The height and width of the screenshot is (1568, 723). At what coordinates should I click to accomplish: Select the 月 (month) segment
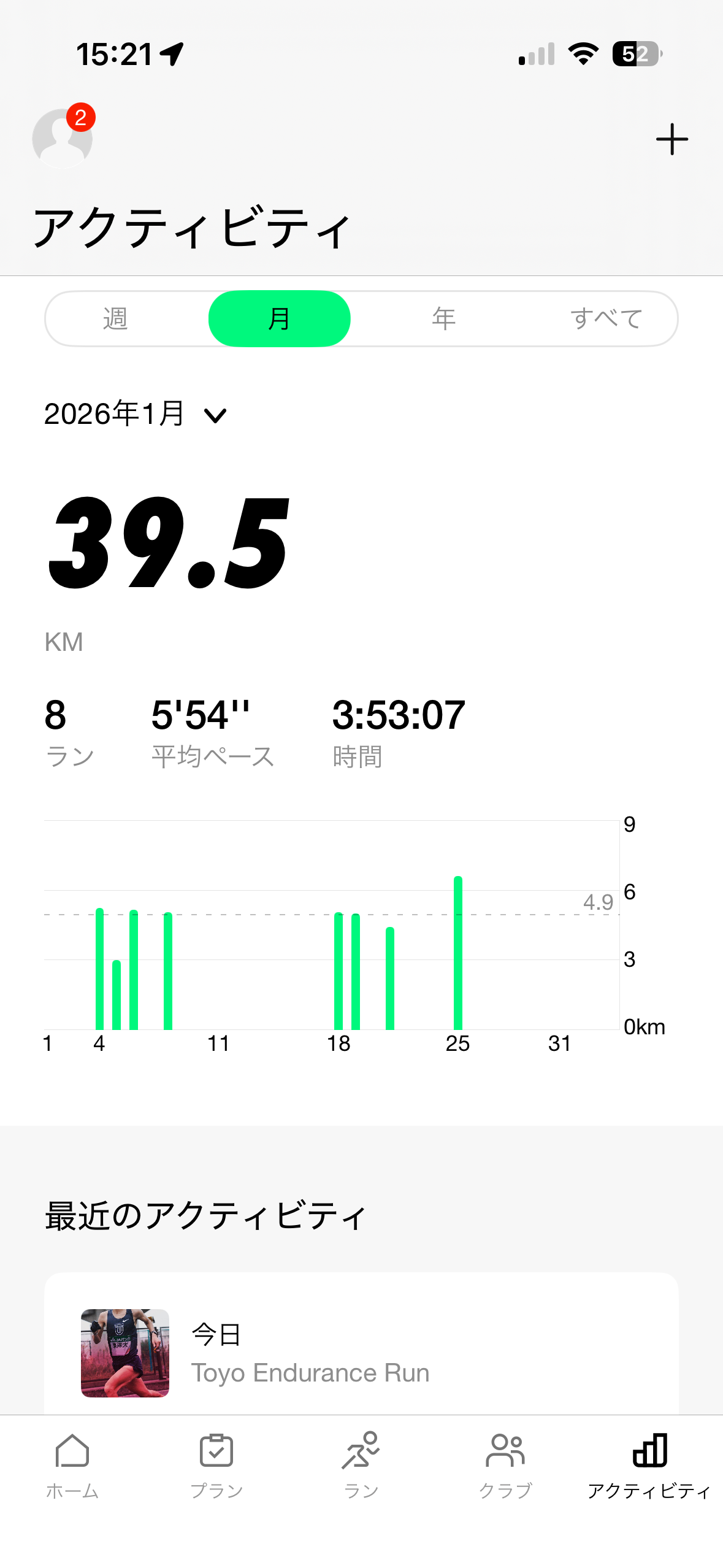tap(280, 319)
